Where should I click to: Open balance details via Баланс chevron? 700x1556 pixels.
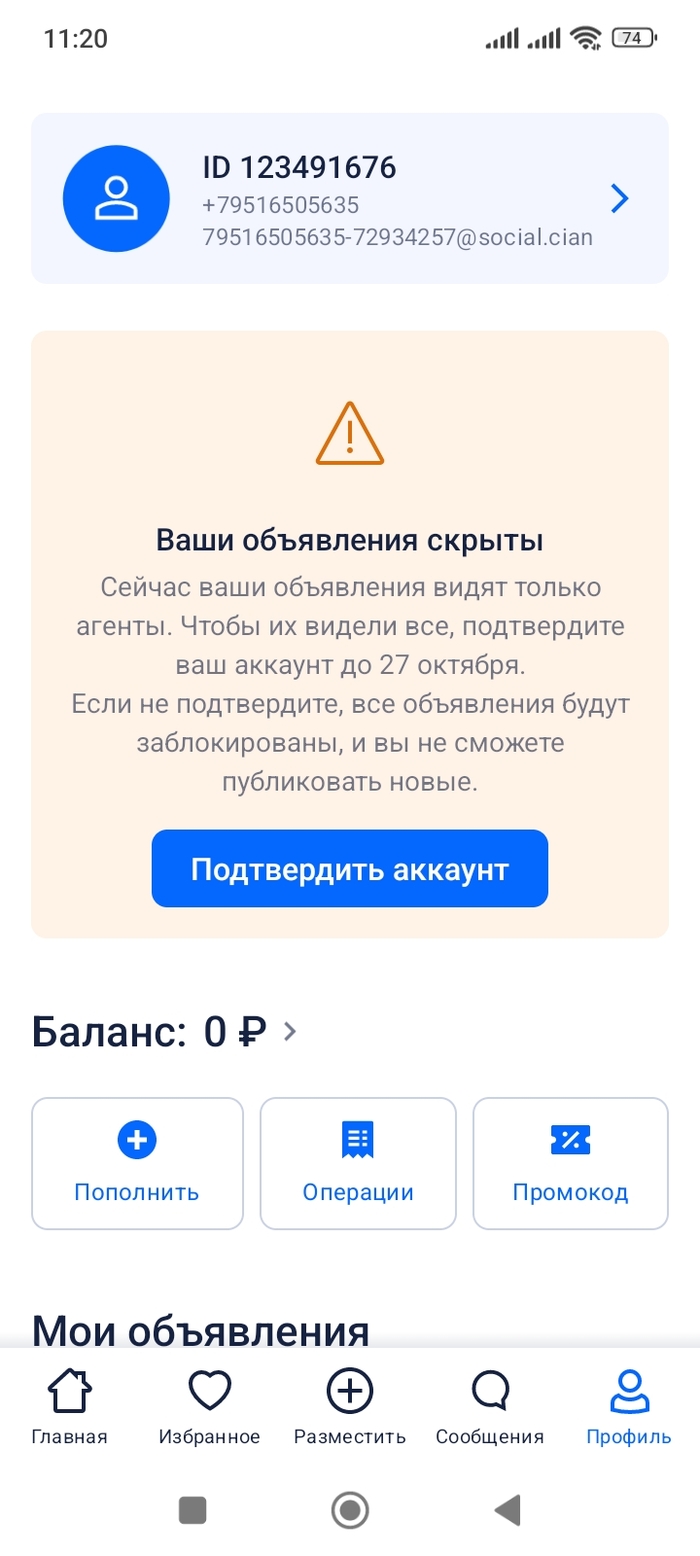pos(290,1031)
